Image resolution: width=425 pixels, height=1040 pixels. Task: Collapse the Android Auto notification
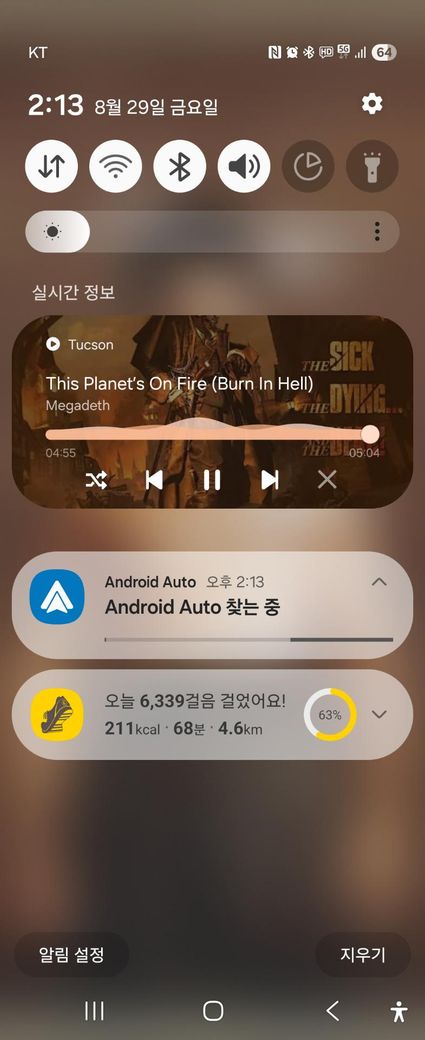(x=379, y=582)
